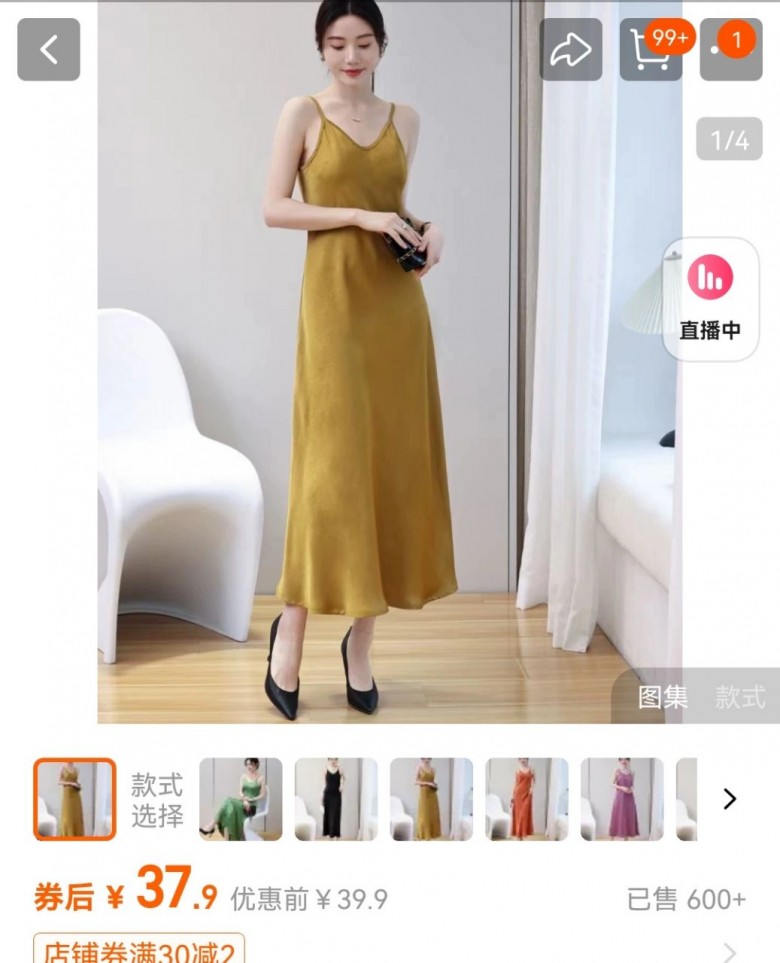Screen dimensions: 780x963
Task: Share this dress listing
Action: point(571,49)
